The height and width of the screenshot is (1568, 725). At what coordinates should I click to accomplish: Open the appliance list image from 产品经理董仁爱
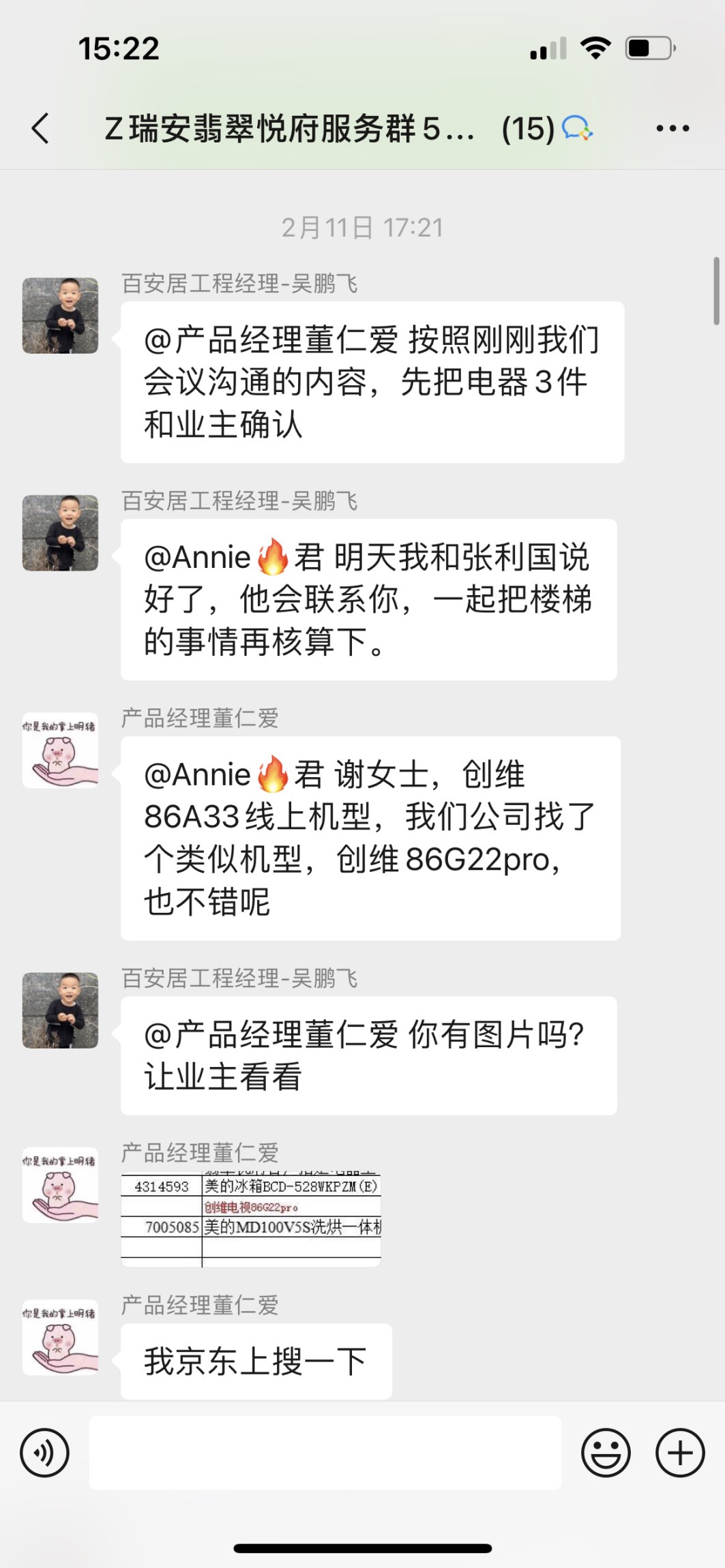(x=251, y=1219)
